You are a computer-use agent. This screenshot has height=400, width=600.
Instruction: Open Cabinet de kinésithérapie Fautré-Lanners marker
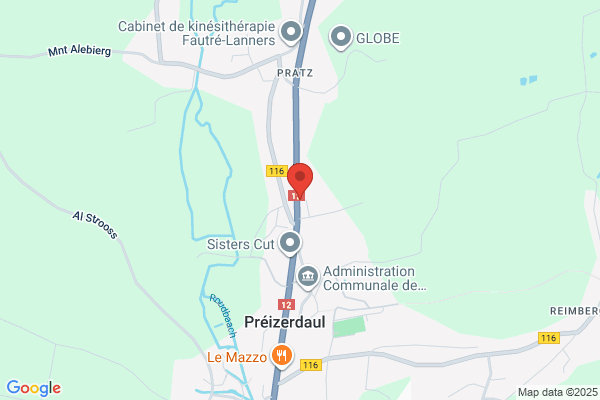pyautogui.click(x=291, y=34)
